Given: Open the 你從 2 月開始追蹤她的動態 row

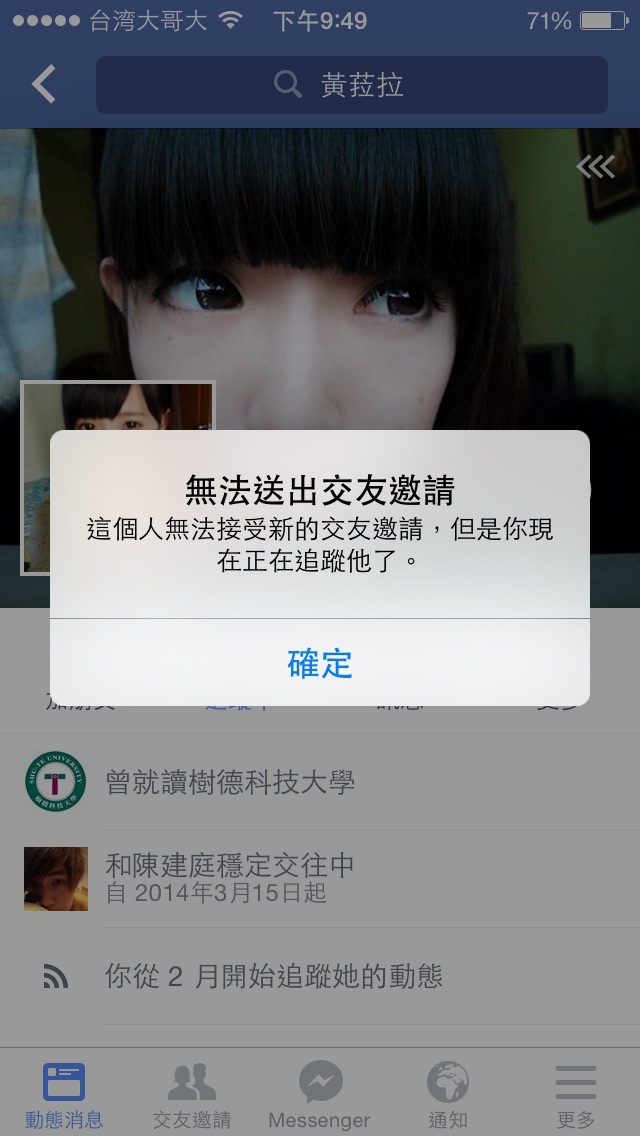Looking at the screenshot, I should (x=320, y=976).
